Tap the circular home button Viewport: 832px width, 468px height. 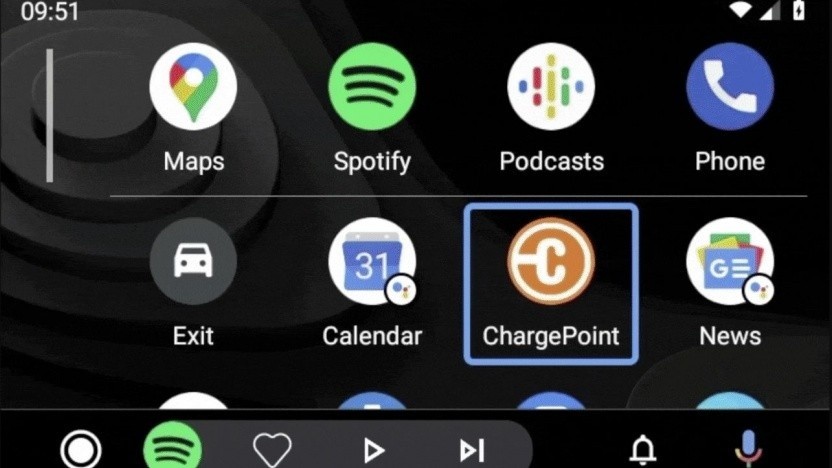80,448
